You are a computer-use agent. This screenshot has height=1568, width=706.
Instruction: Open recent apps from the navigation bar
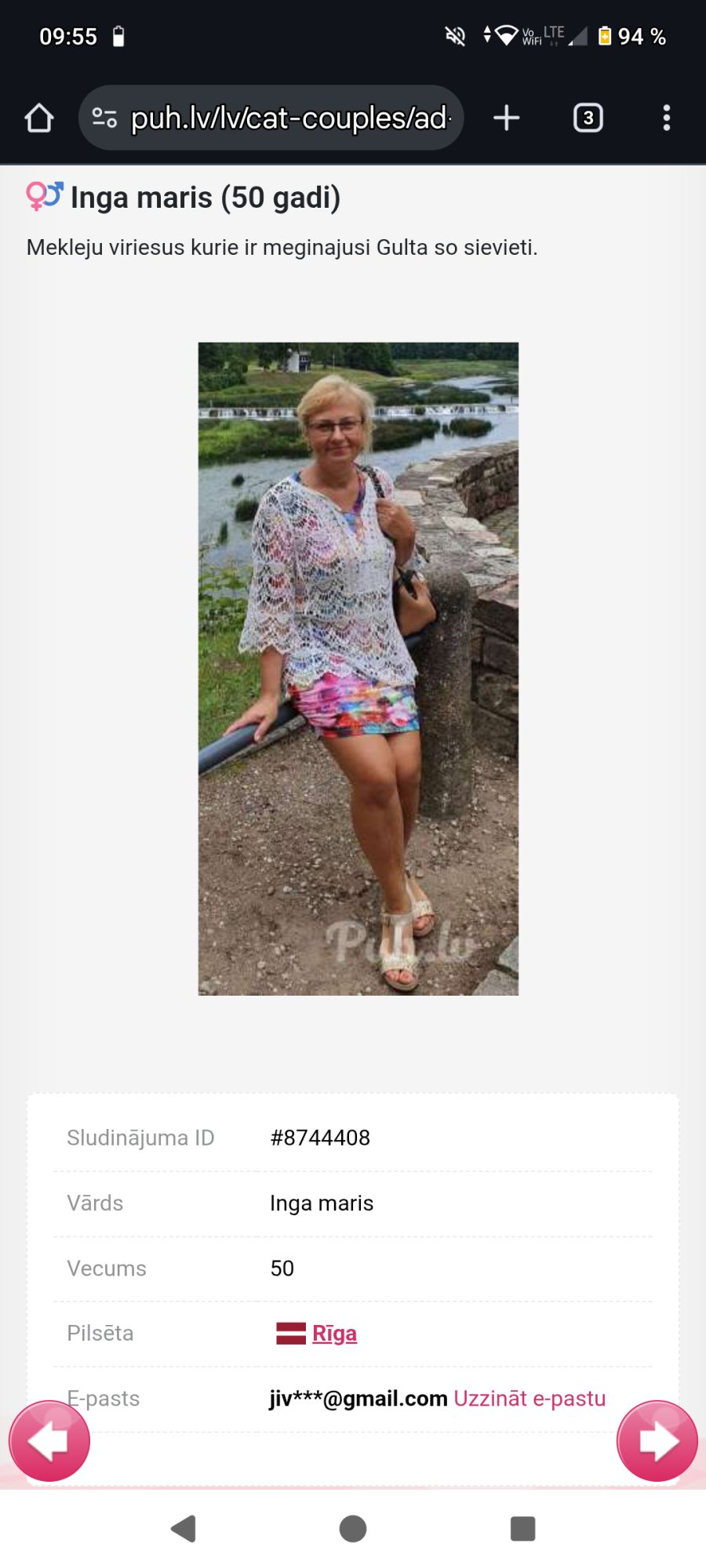click(522, 1529)
